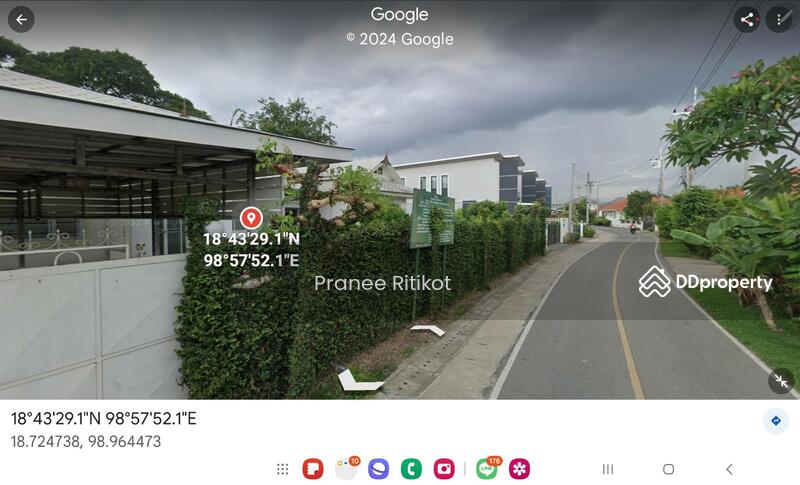Open the three-dot overflow menu
This screenshot has height=485, width=800.
(x=779, y=19)
